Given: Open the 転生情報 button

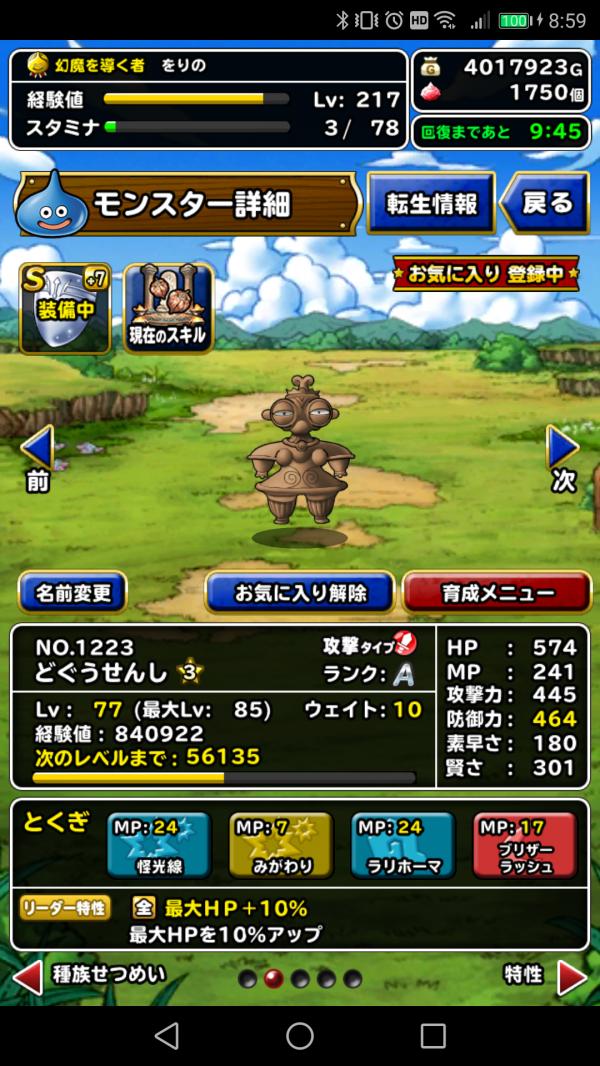Looking at the screenshot, I should click(430, 203).
